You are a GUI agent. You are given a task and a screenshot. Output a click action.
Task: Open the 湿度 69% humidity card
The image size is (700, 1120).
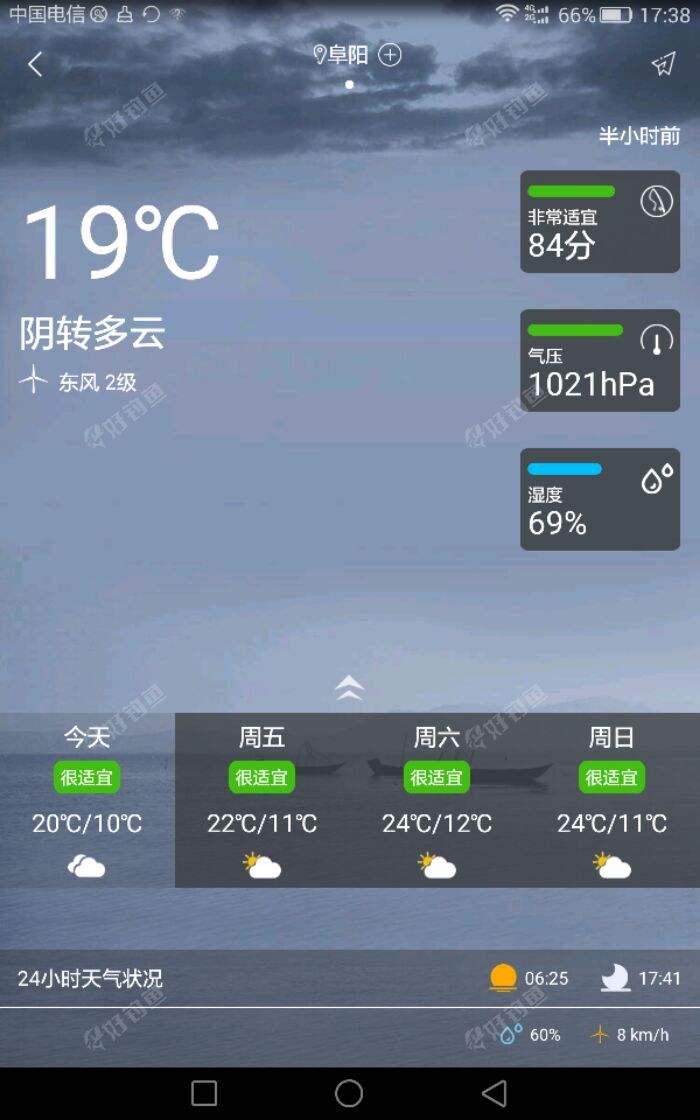tap(600, 499)
